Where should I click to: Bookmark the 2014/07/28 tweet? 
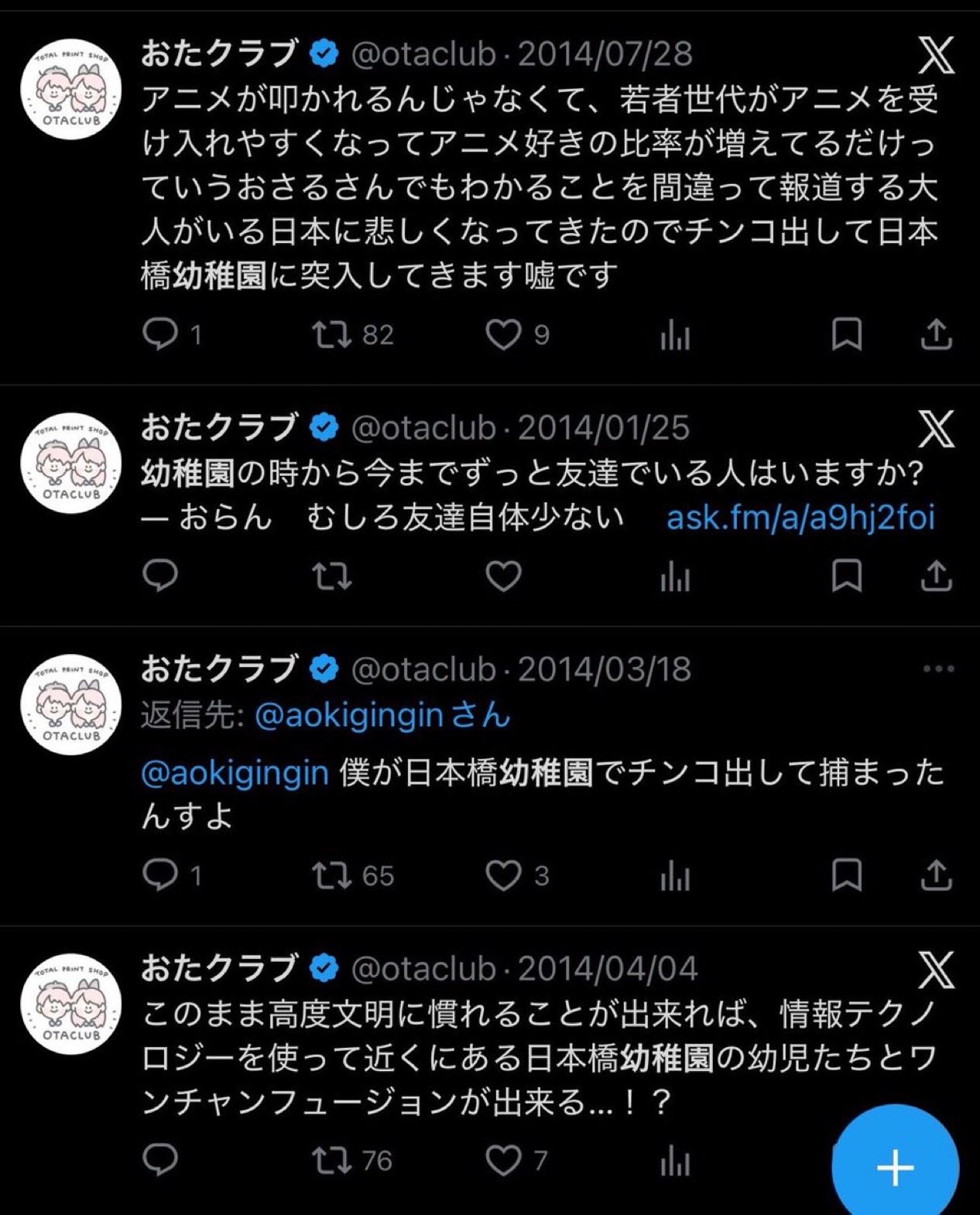point(846,335)
